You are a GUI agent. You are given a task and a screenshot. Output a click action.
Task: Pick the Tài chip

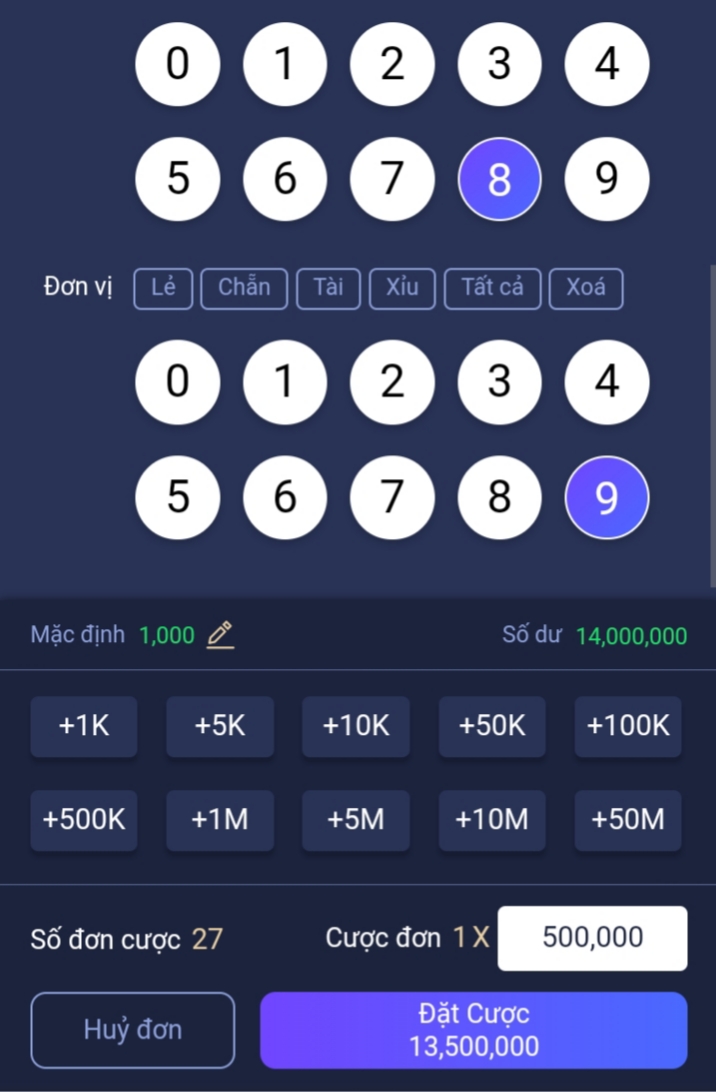328,289
